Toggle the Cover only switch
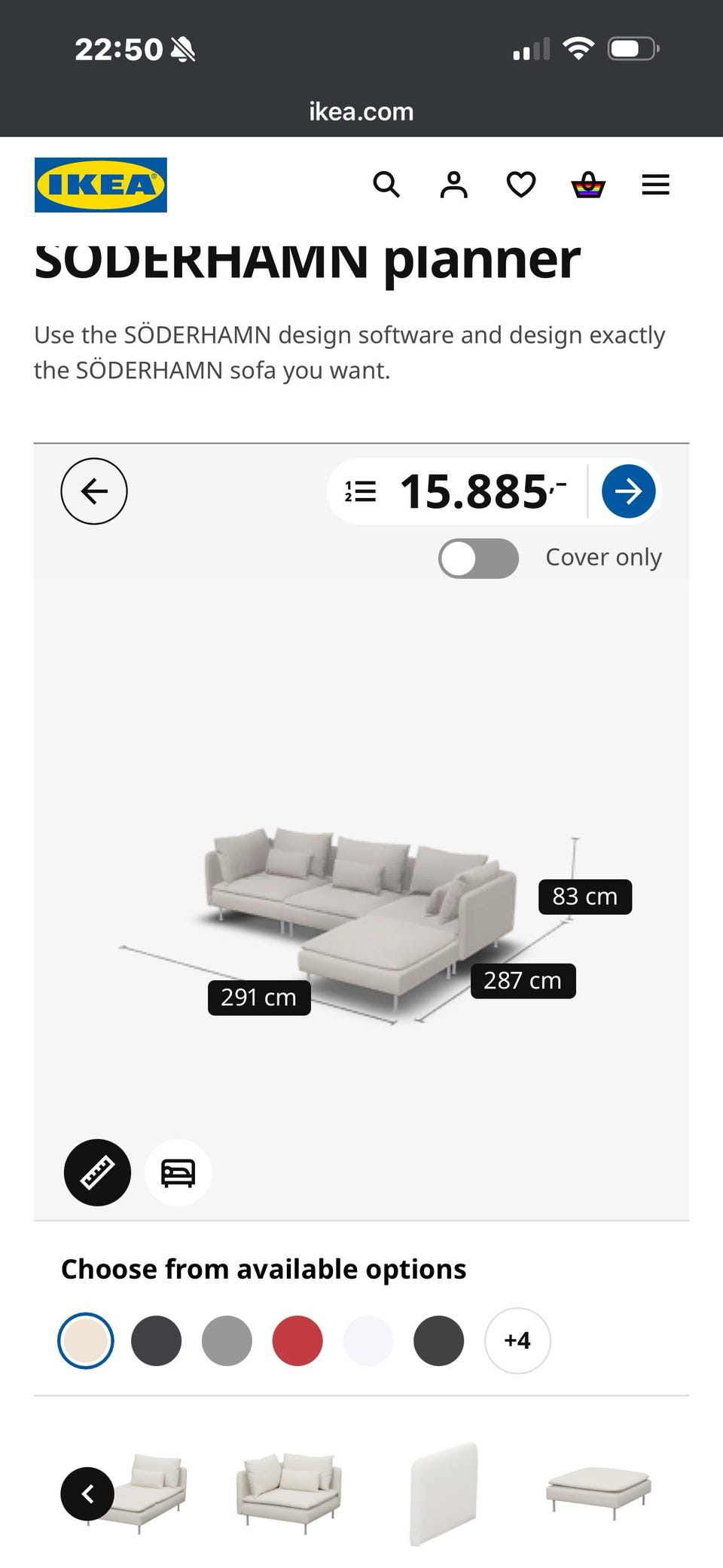Viewport: 723px width, 1568px height. [478, 558]
